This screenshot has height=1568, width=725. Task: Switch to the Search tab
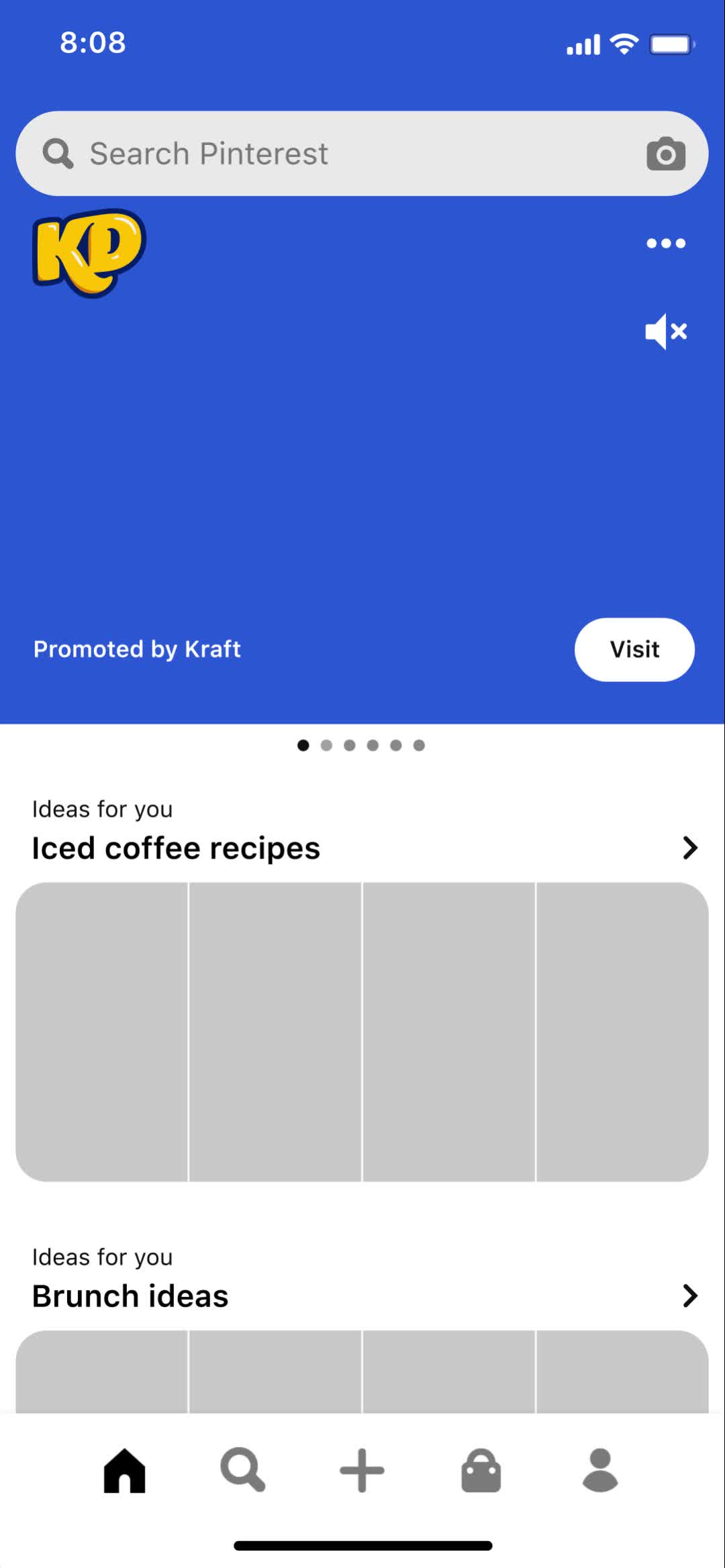click(x=243, y=1470)
